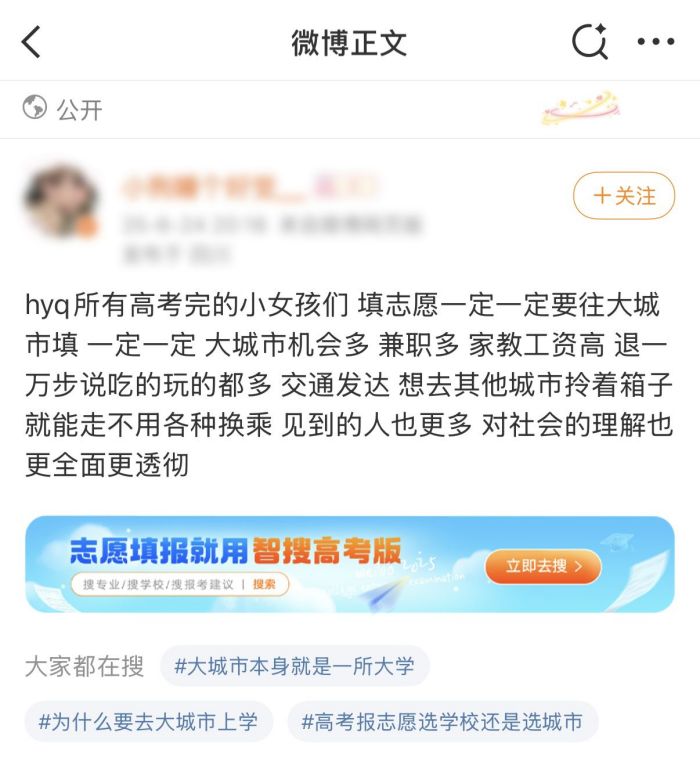Tap the 立即去搜 button
Image resolution: width=700 pixels, height=765 pixels.
[543, 567]
